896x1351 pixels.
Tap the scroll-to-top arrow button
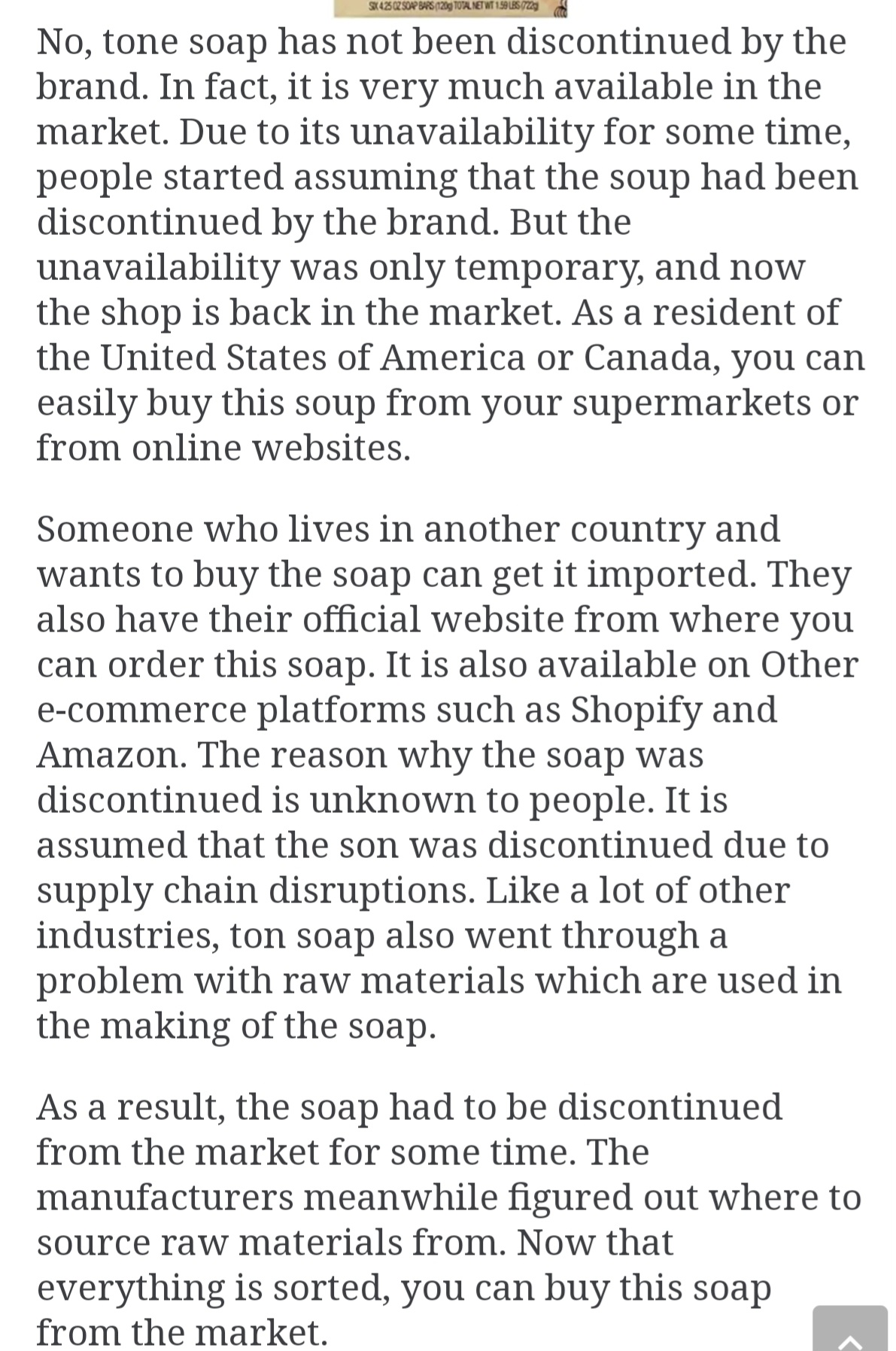pos(849,1331)
